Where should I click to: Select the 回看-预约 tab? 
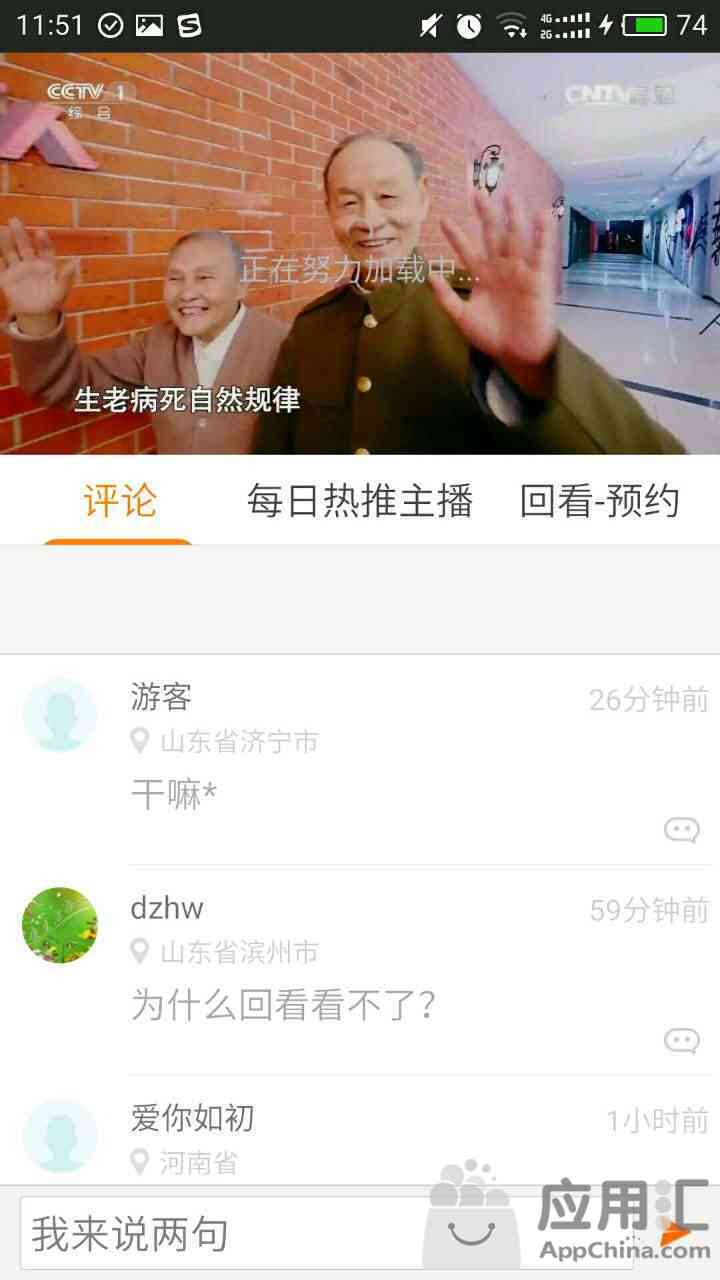point(600,501)
